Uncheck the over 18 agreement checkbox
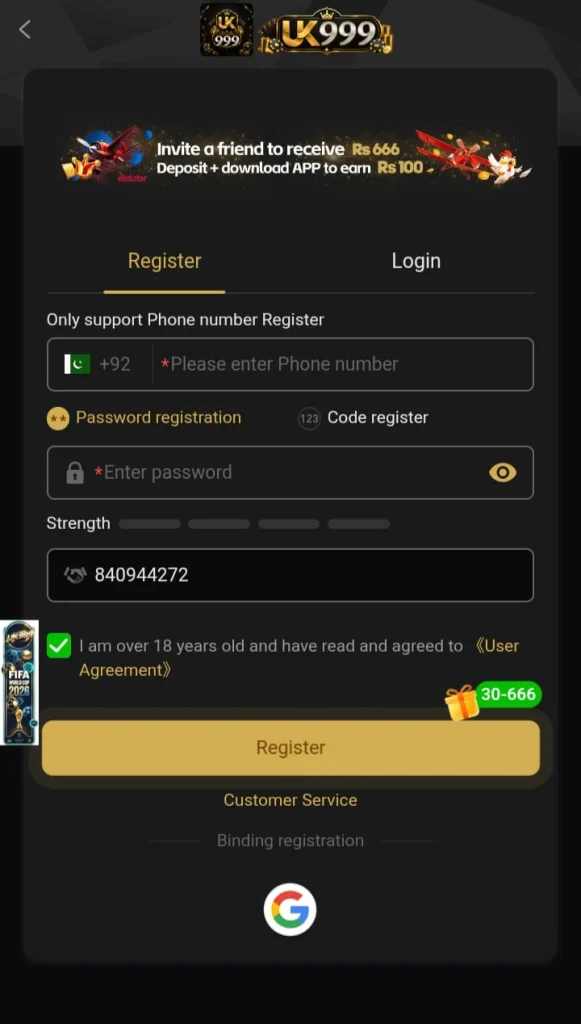The image size is (581, 1024). point(59,646)
